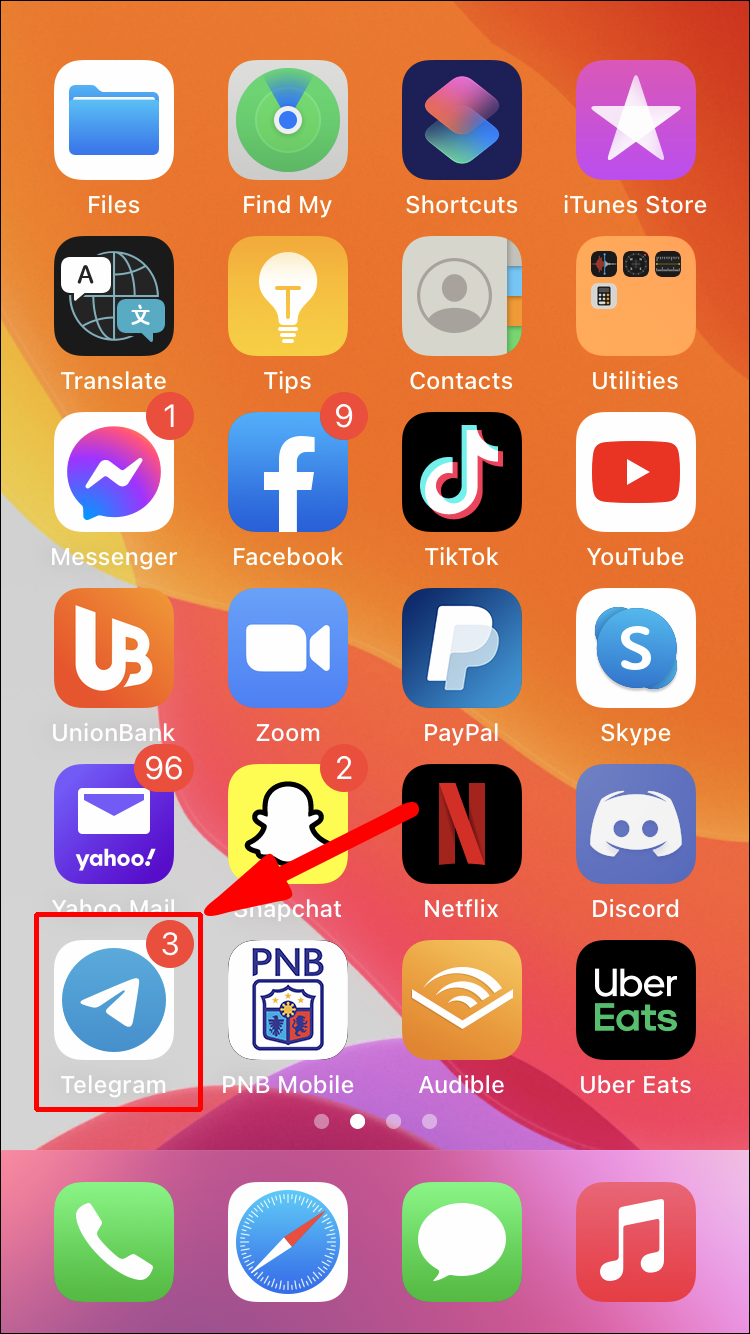Launch Messenger
This screenshot has width=750, height=1334.
114,472
